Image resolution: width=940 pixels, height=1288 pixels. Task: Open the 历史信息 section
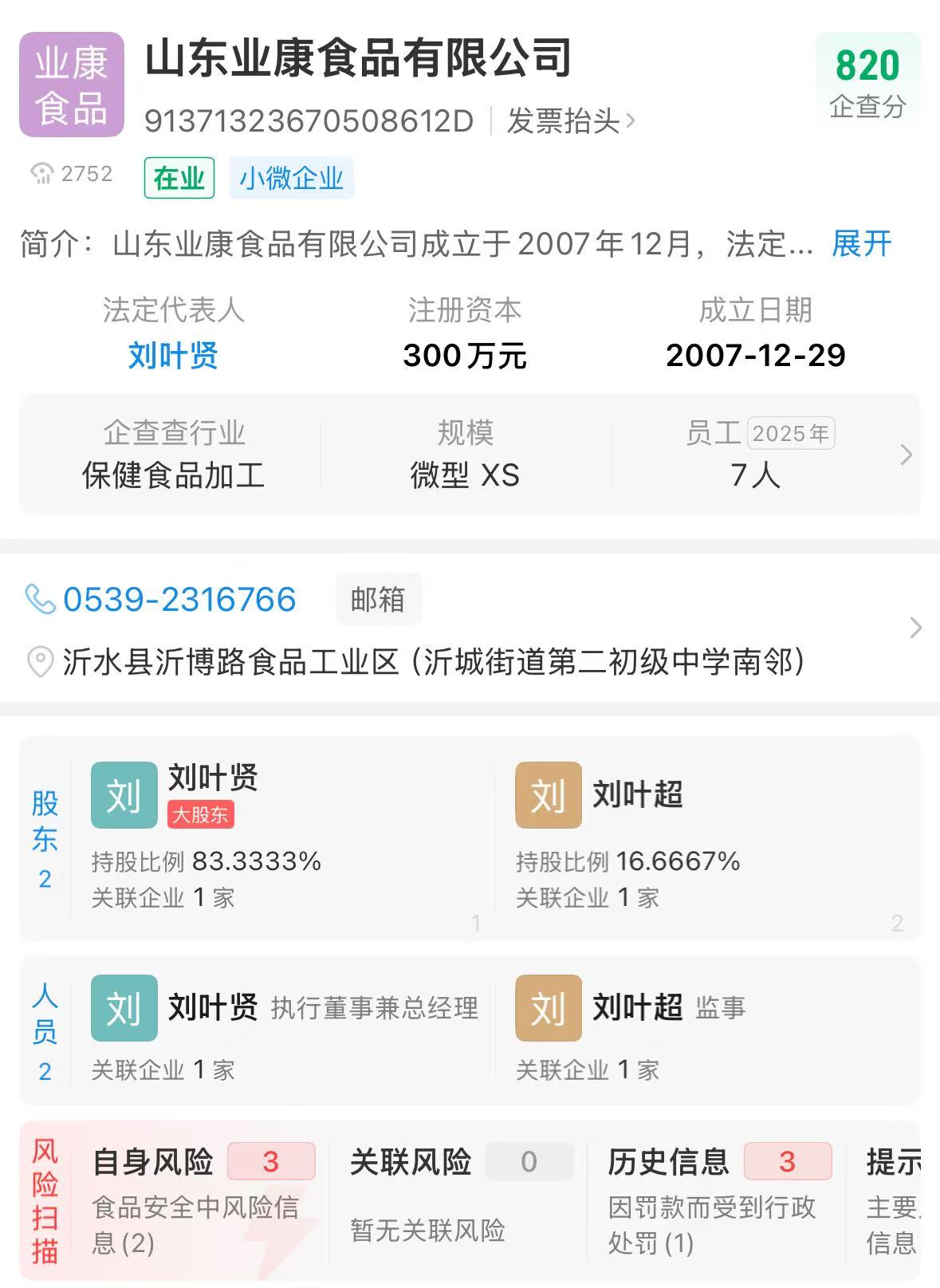click(x=719, y=1200)
